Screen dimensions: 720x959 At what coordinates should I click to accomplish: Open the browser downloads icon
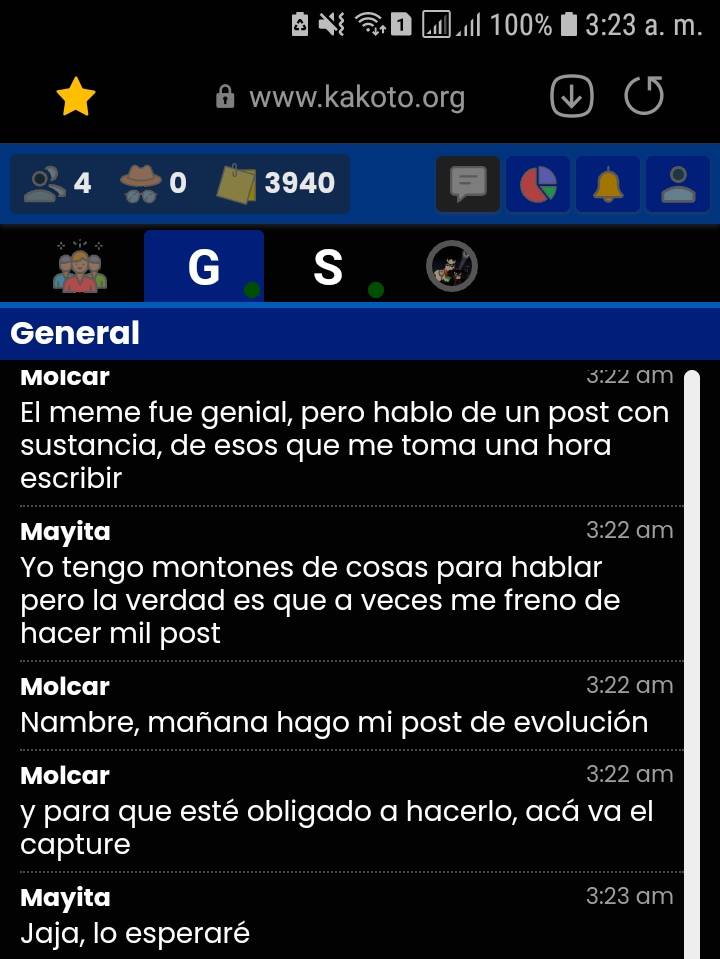coord(572,97)
